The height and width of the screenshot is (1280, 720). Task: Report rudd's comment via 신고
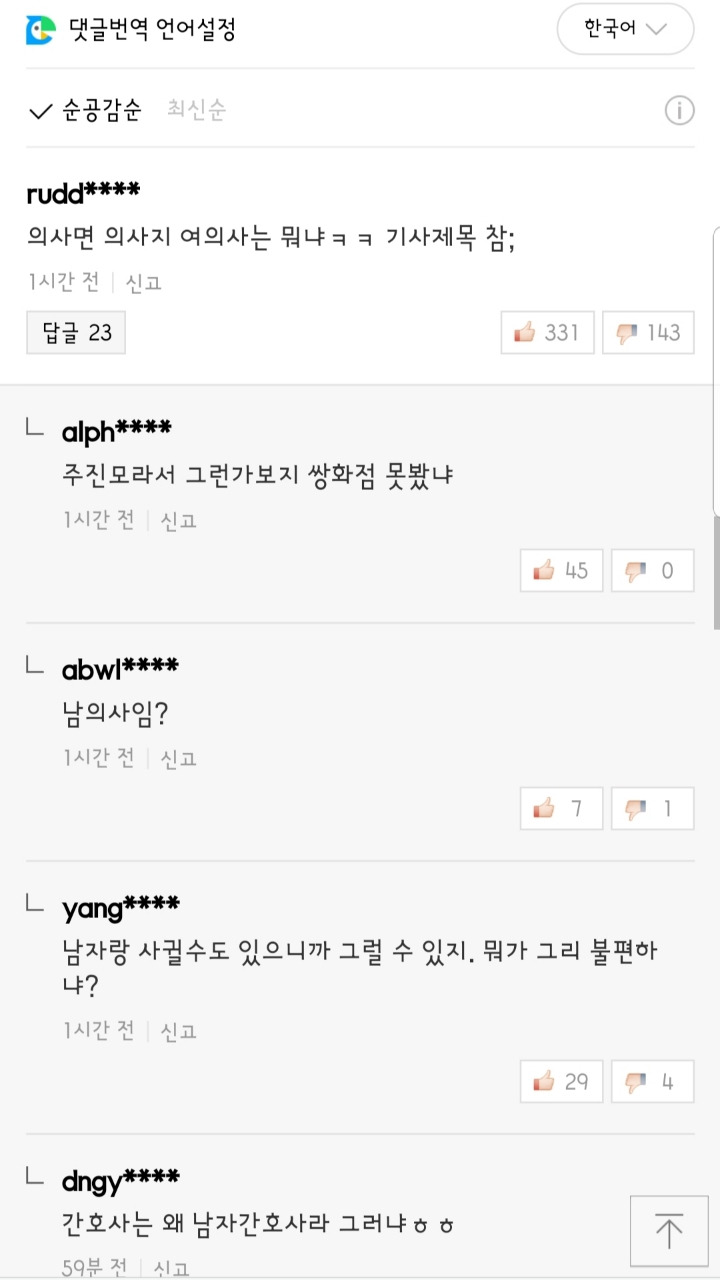[144, 283]
